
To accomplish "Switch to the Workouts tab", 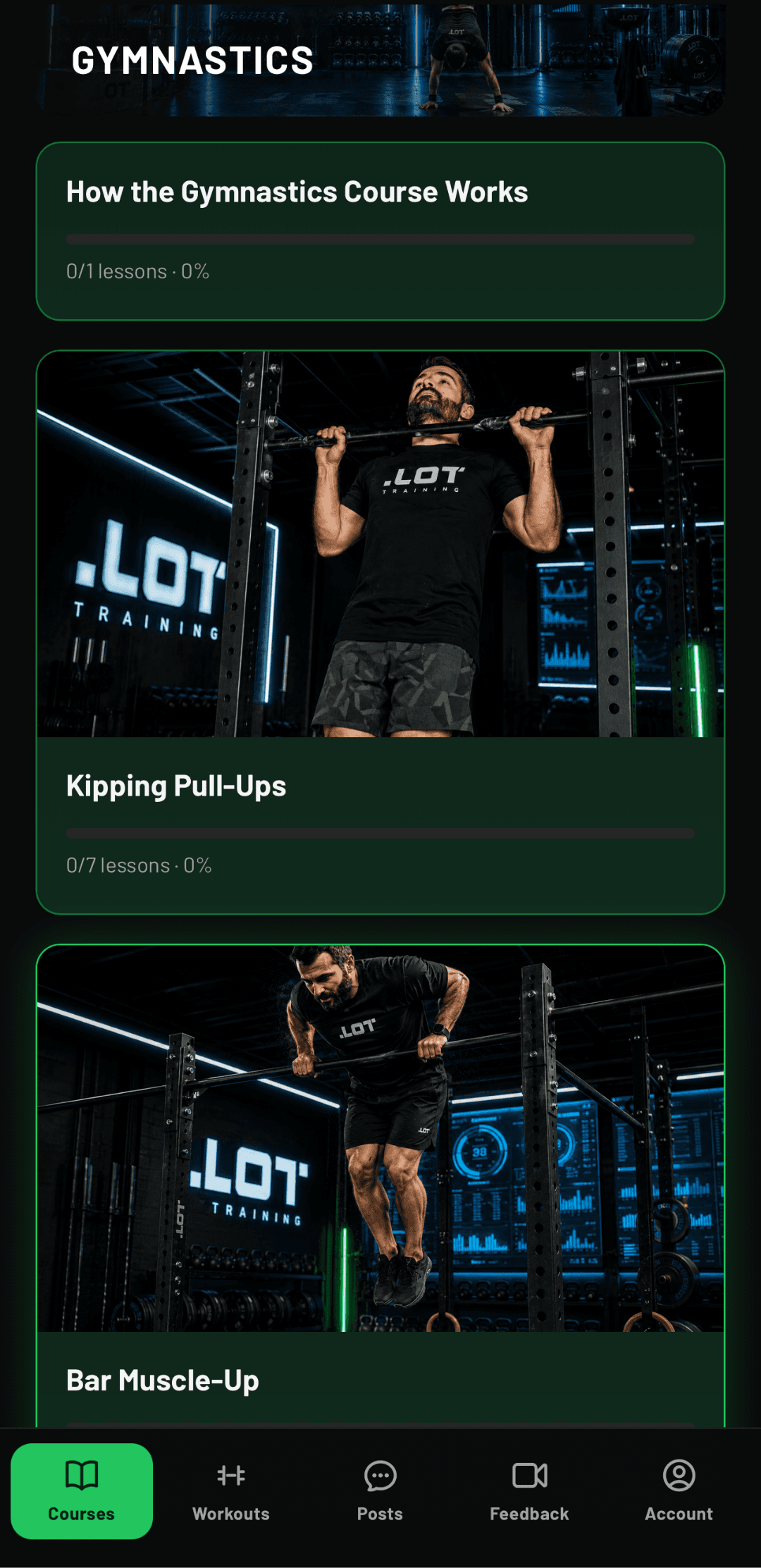I will 231,1490.
